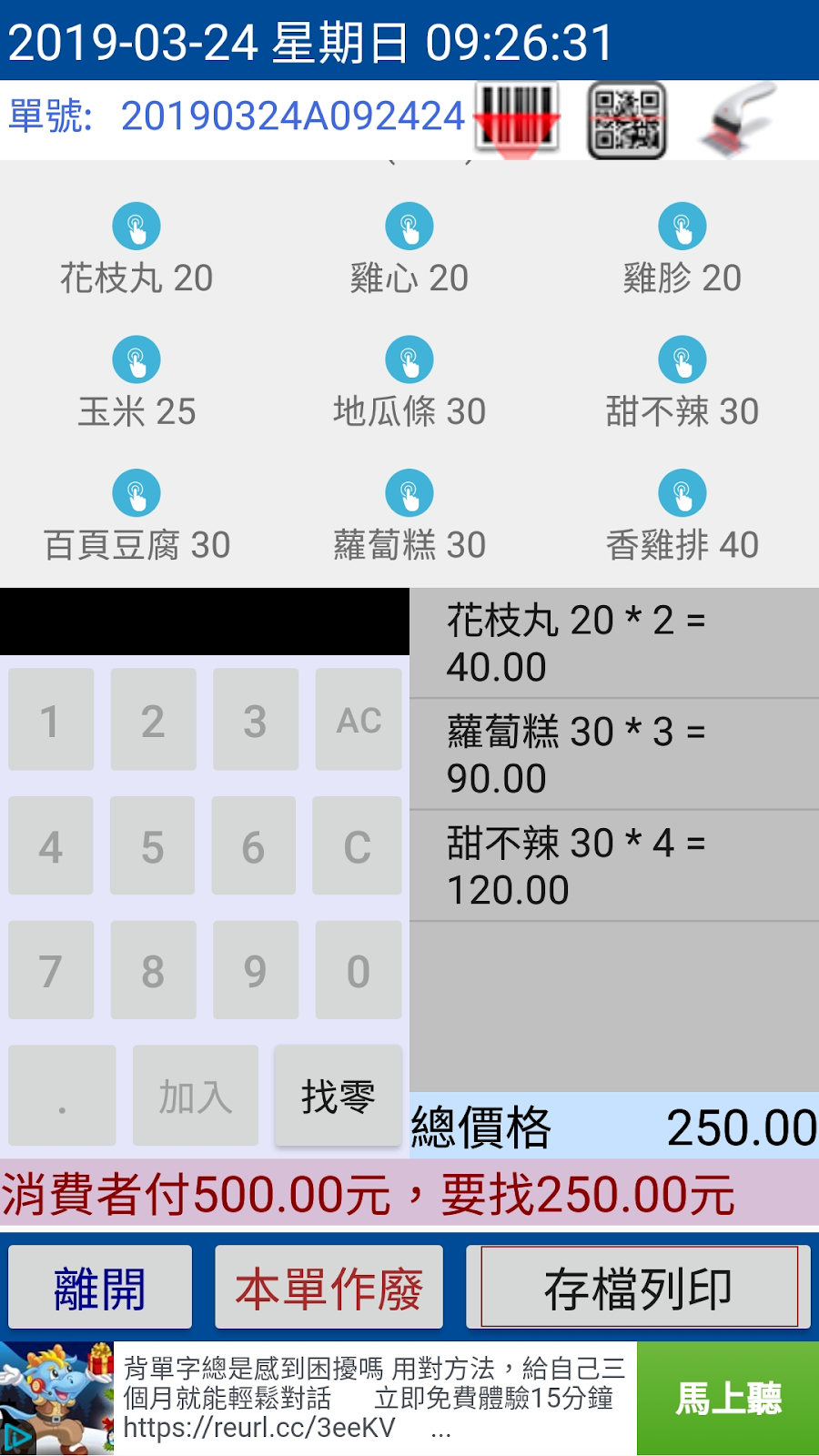Select the 甜不辣 30 * 4 order line
The height and width of the screenshot is (1456, 819).
coord(614,866)
